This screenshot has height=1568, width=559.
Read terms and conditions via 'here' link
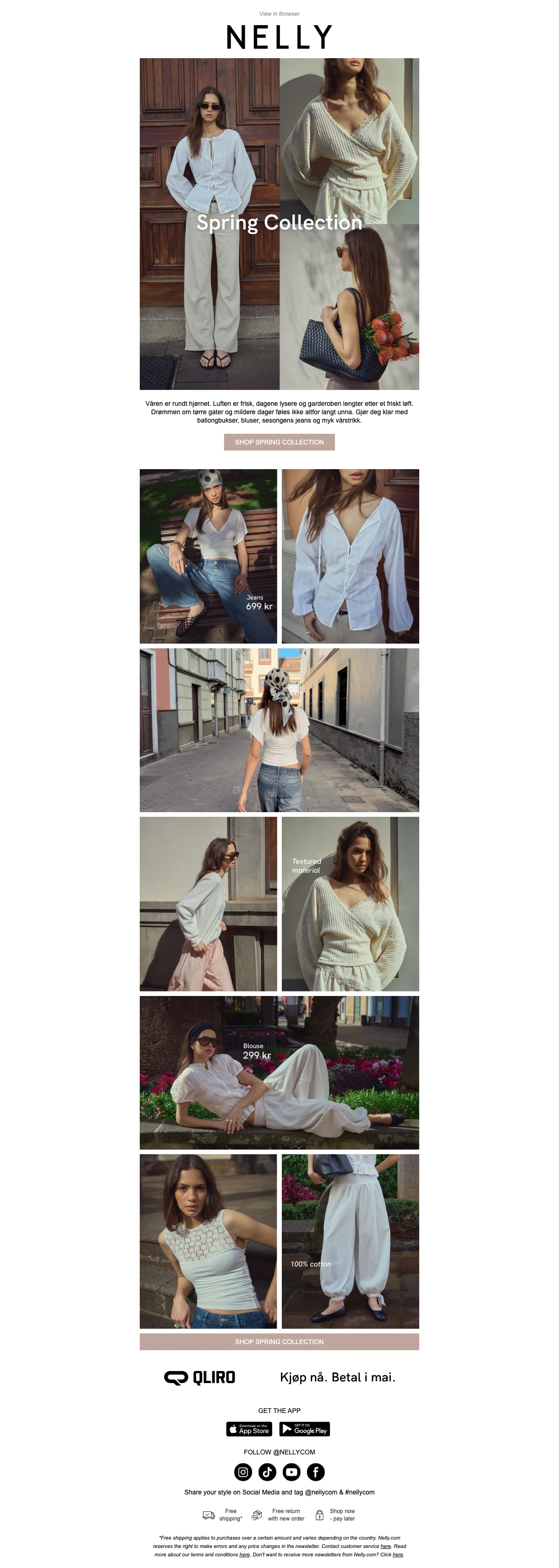(245, 1555)
